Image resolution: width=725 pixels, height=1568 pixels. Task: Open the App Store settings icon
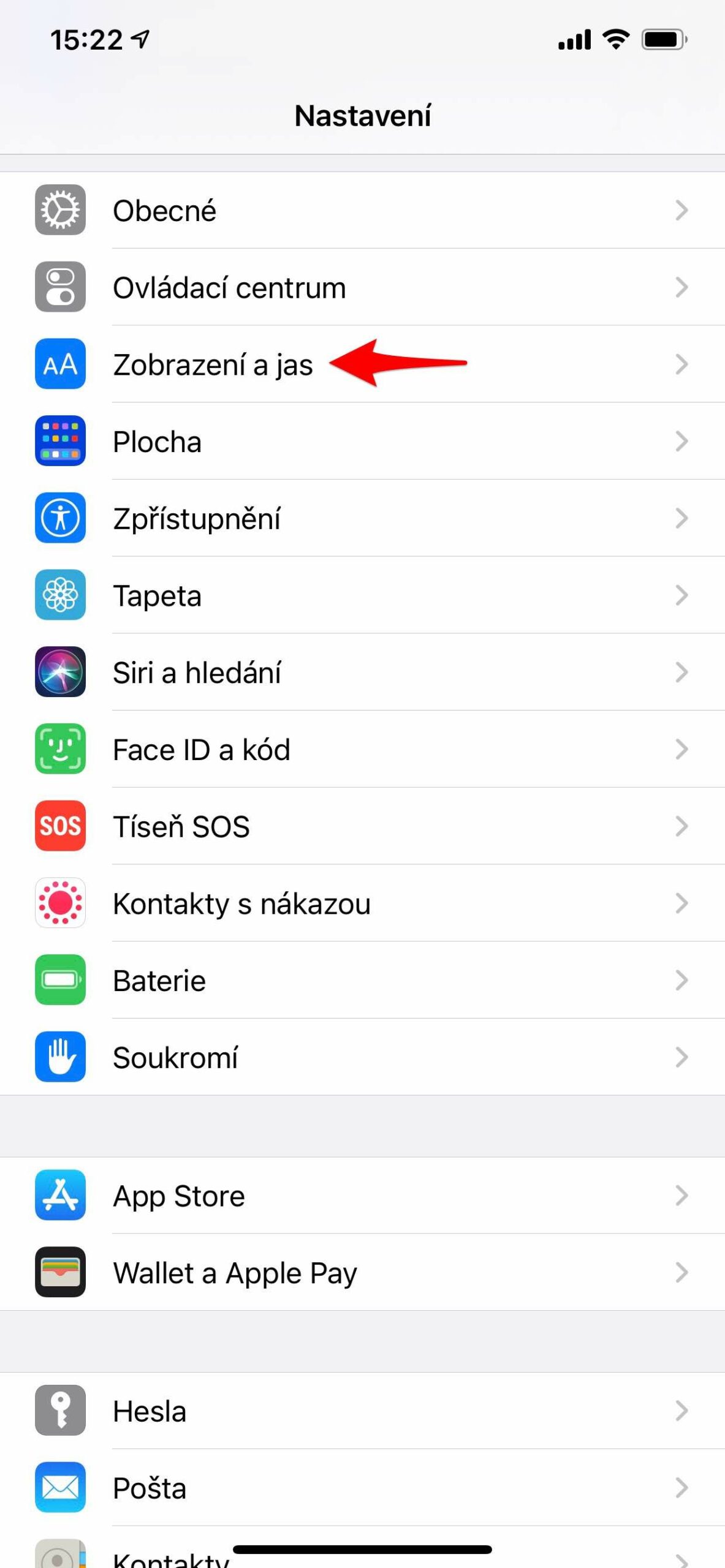point(60,1196)
